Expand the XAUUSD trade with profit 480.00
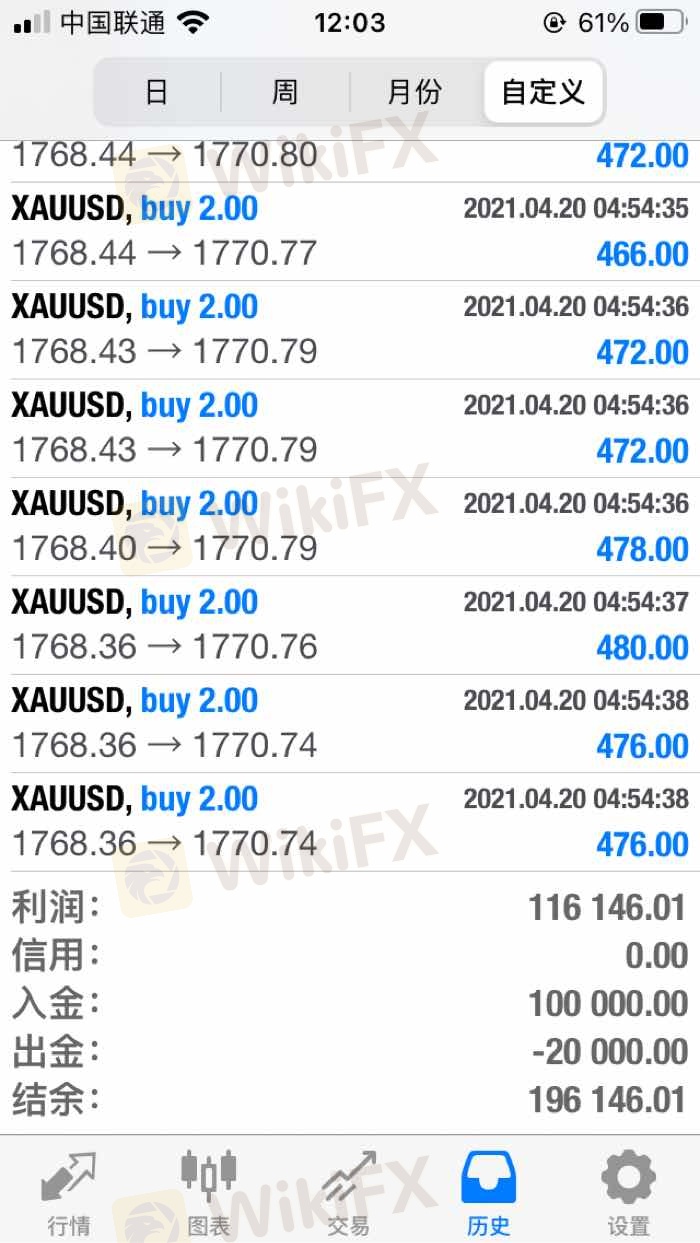The height and width of the screenshot is (1243, 700). point(350,625)
